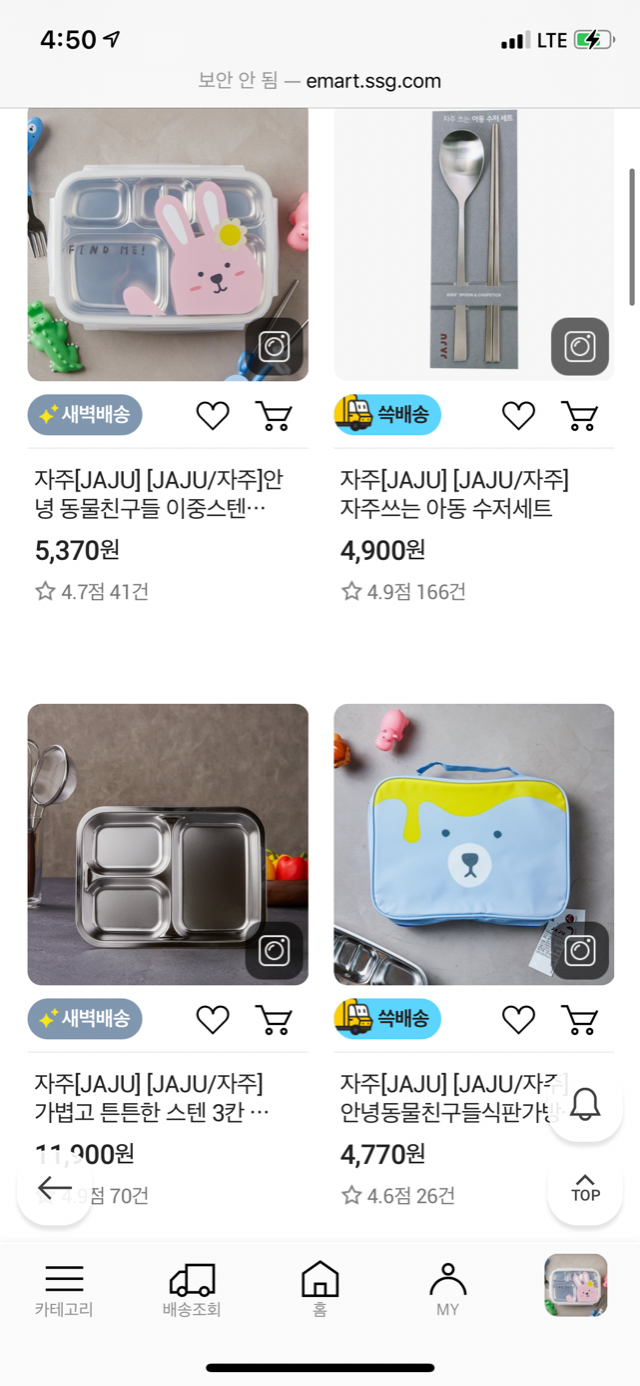Viewport: 640px width, 1386px height.
Task: Add the 11,900원 steel tray to cart
Action: (273, 1019)
